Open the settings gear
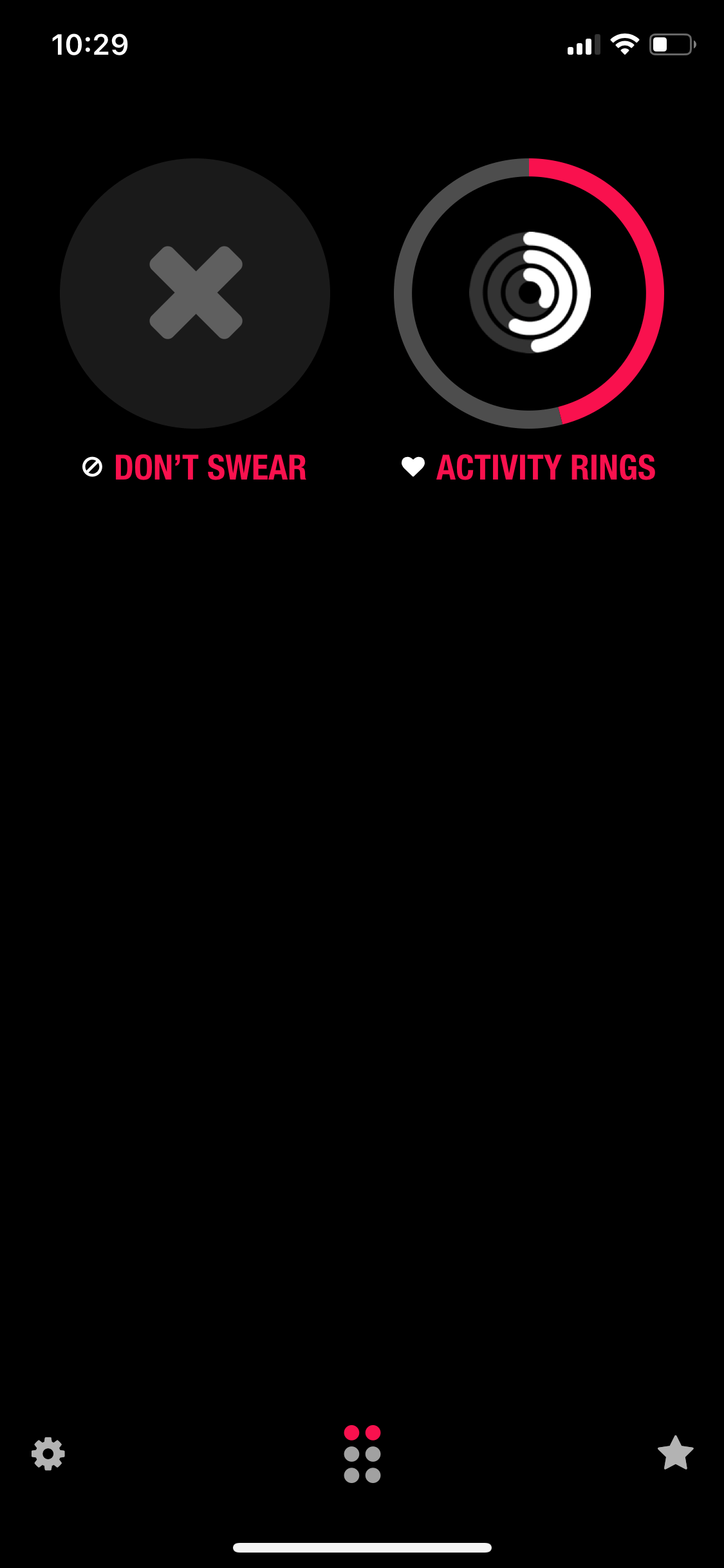Screen dimensions: 724x1568 coord(48,1453)
